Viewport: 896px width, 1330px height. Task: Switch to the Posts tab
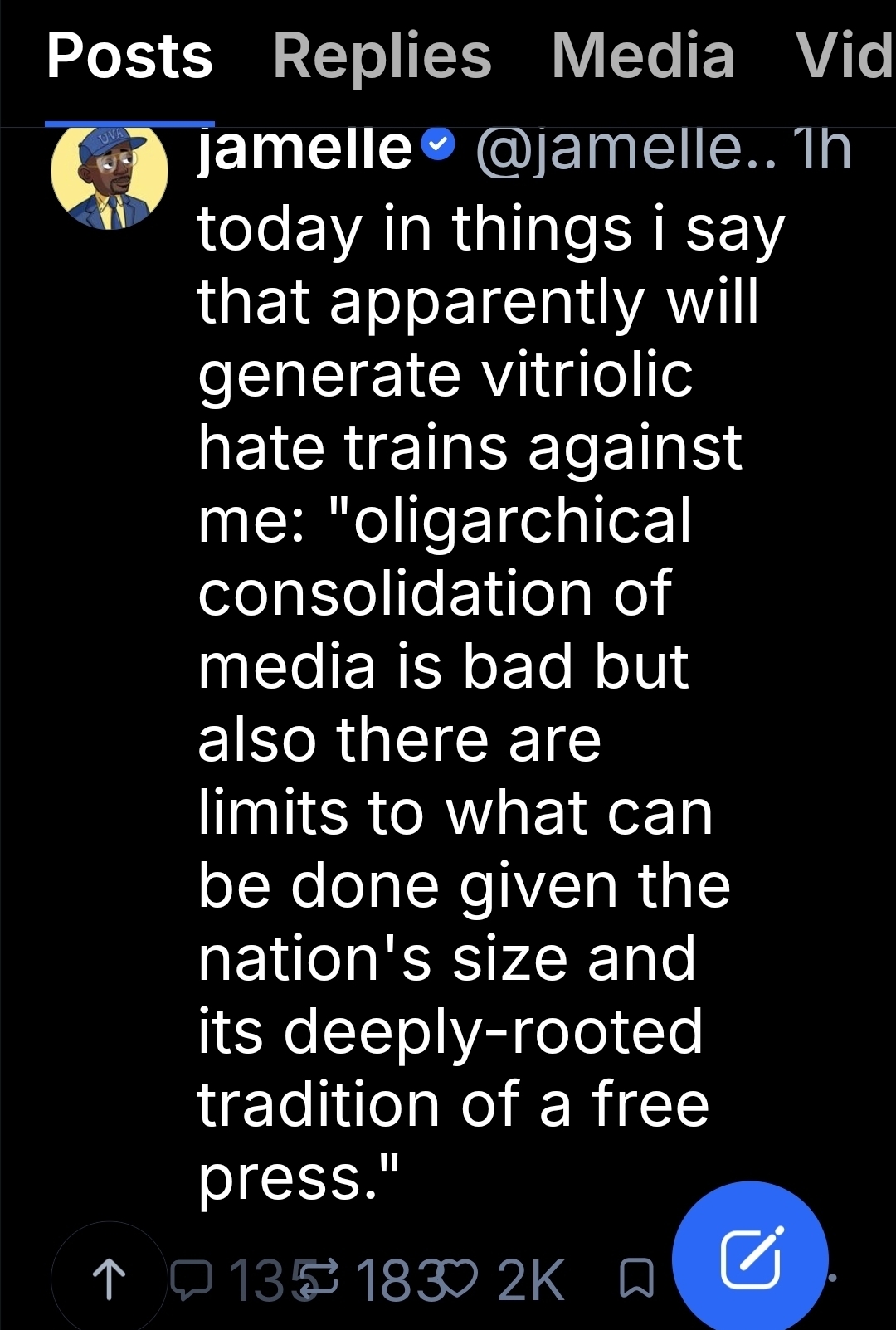[x=129, y=56]
